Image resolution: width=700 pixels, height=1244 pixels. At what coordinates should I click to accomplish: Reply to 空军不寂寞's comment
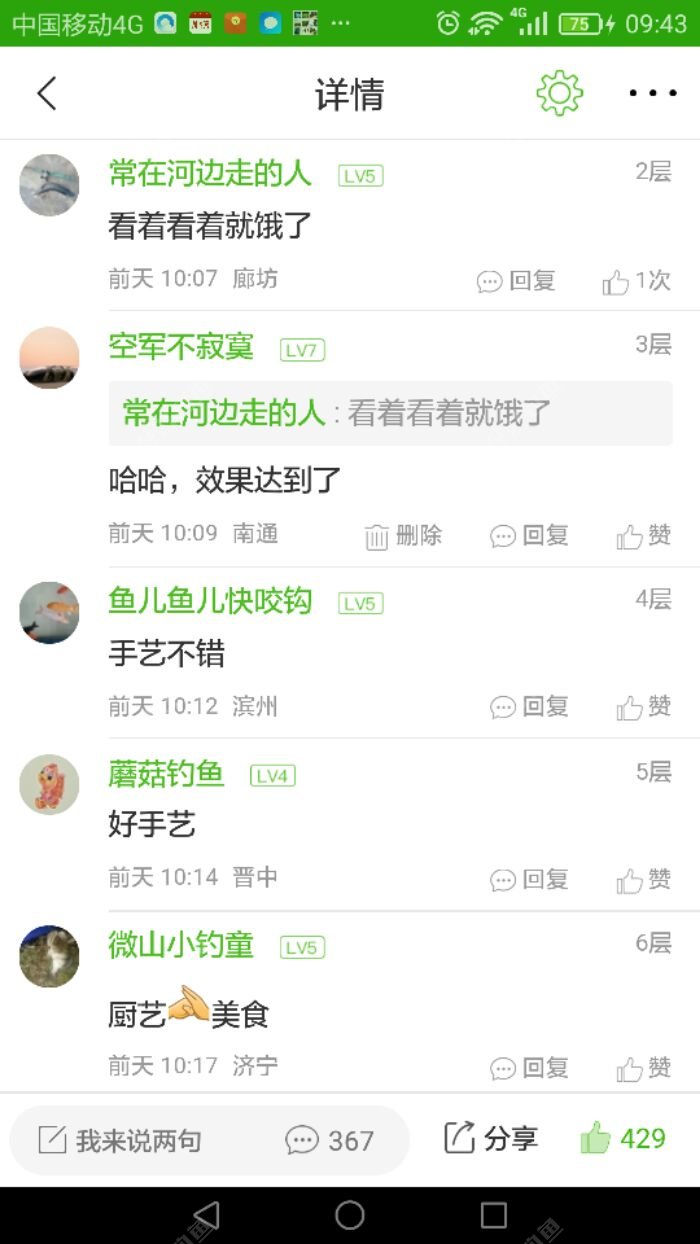coord(529,536)
